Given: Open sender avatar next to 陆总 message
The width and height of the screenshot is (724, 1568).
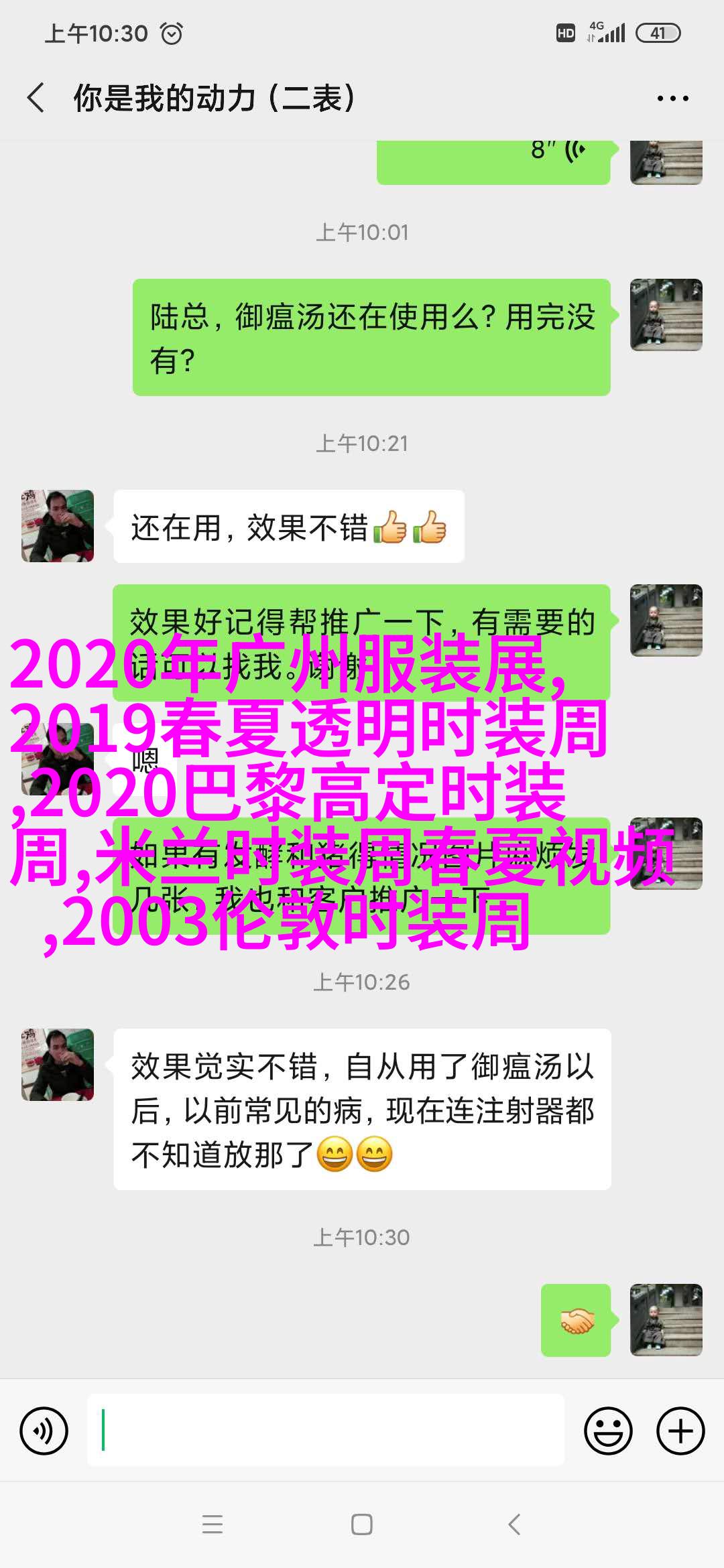Looking at the screenshot, I should tap(666, 315).
